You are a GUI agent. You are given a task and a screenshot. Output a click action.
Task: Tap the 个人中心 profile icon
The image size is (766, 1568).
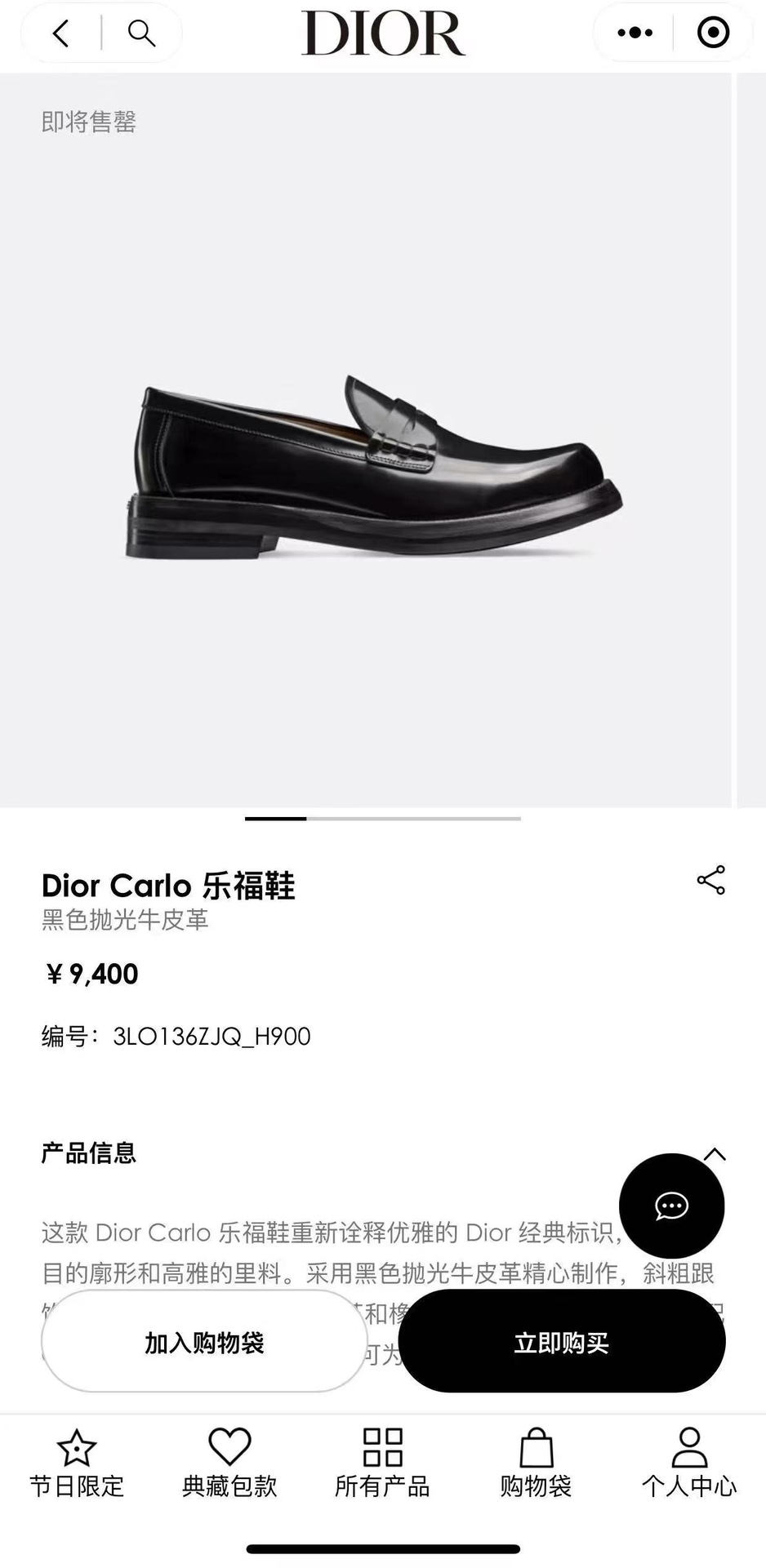690,1448
